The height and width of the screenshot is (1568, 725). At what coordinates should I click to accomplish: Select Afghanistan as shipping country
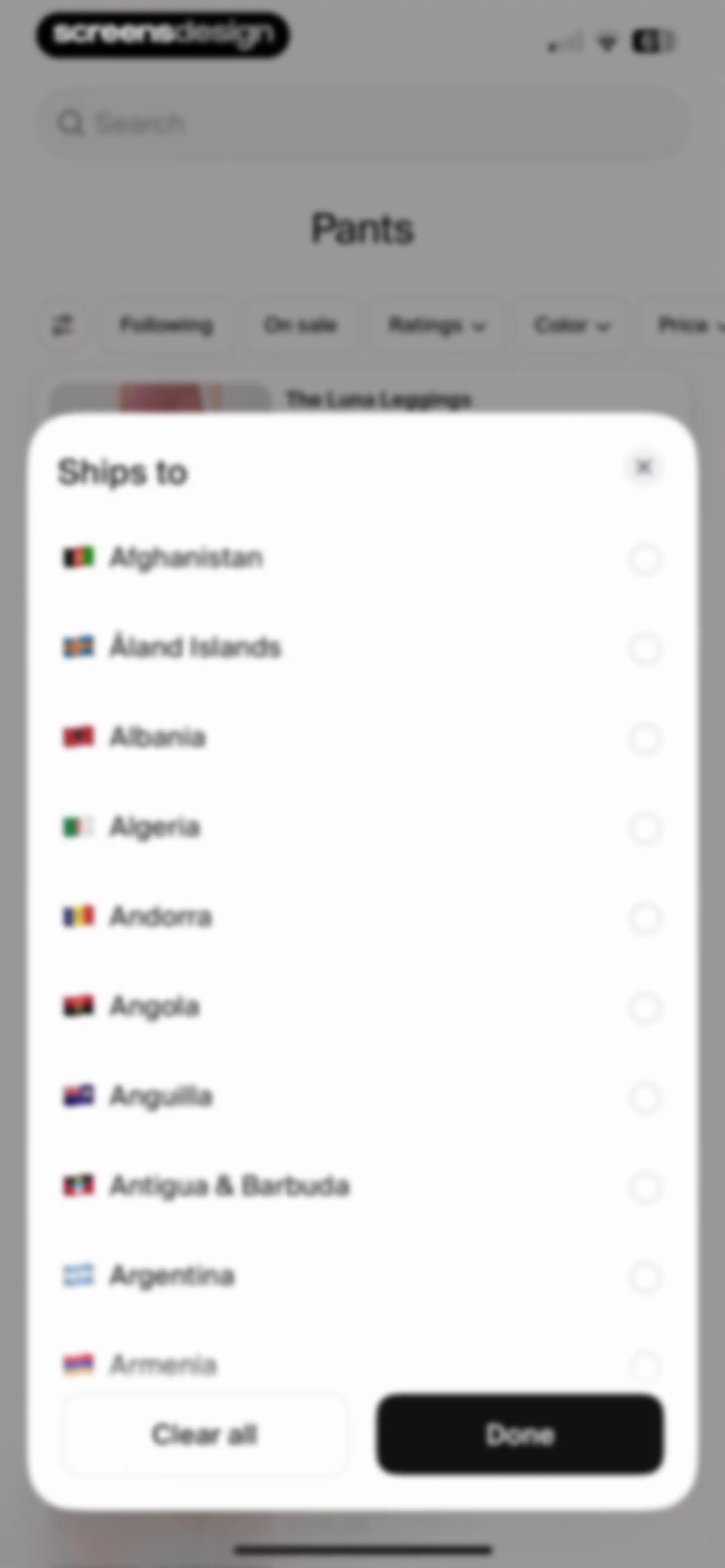coord(362,558)
